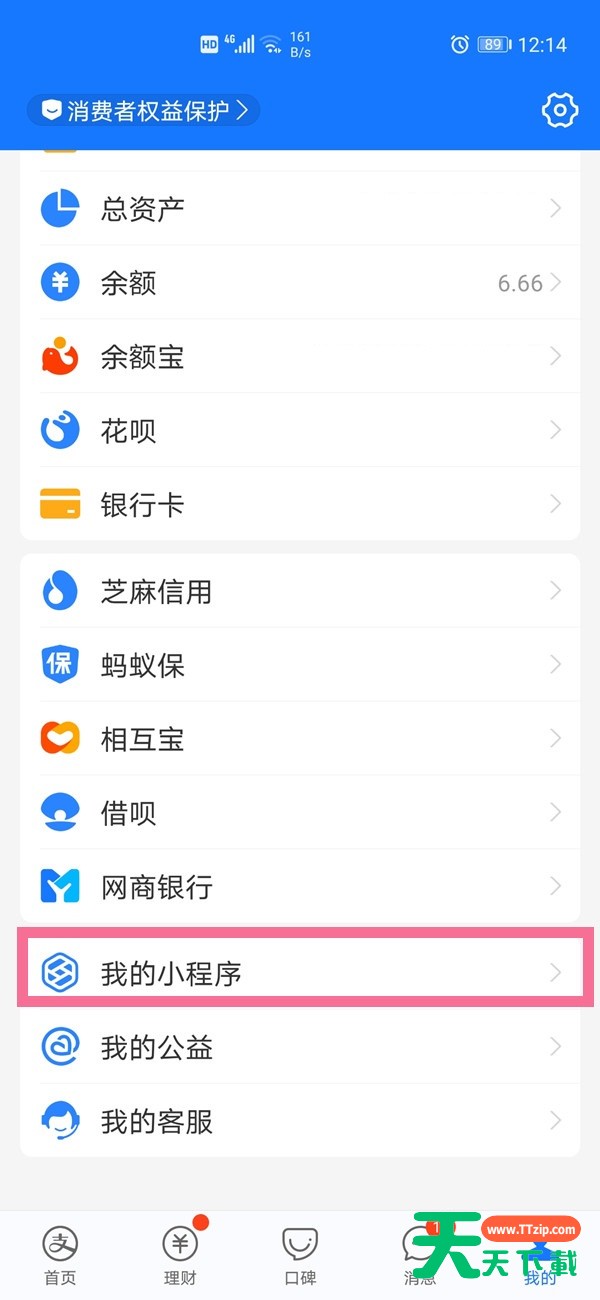Open 余额宝

pyautogui.click(x=300, y=357)
